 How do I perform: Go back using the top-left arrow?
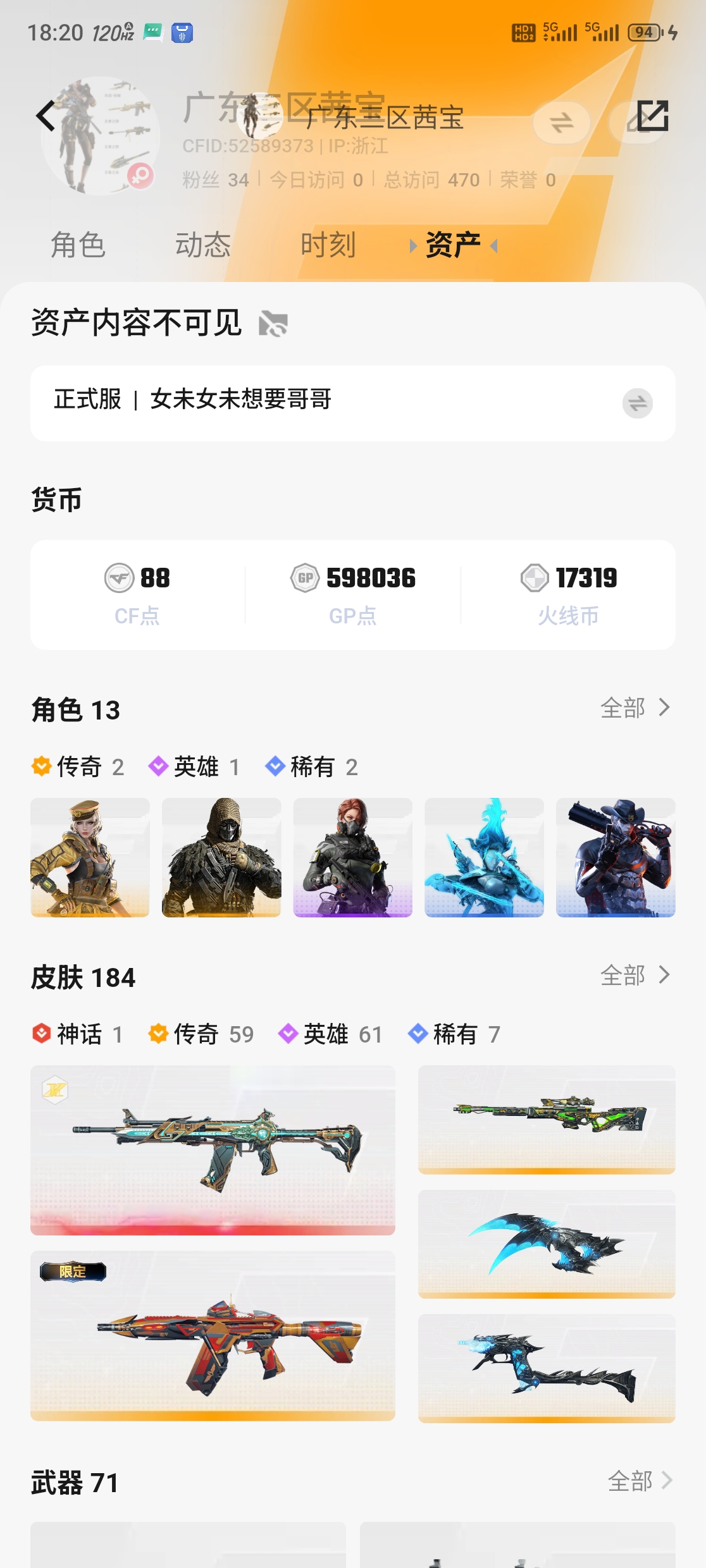point(46,116)
